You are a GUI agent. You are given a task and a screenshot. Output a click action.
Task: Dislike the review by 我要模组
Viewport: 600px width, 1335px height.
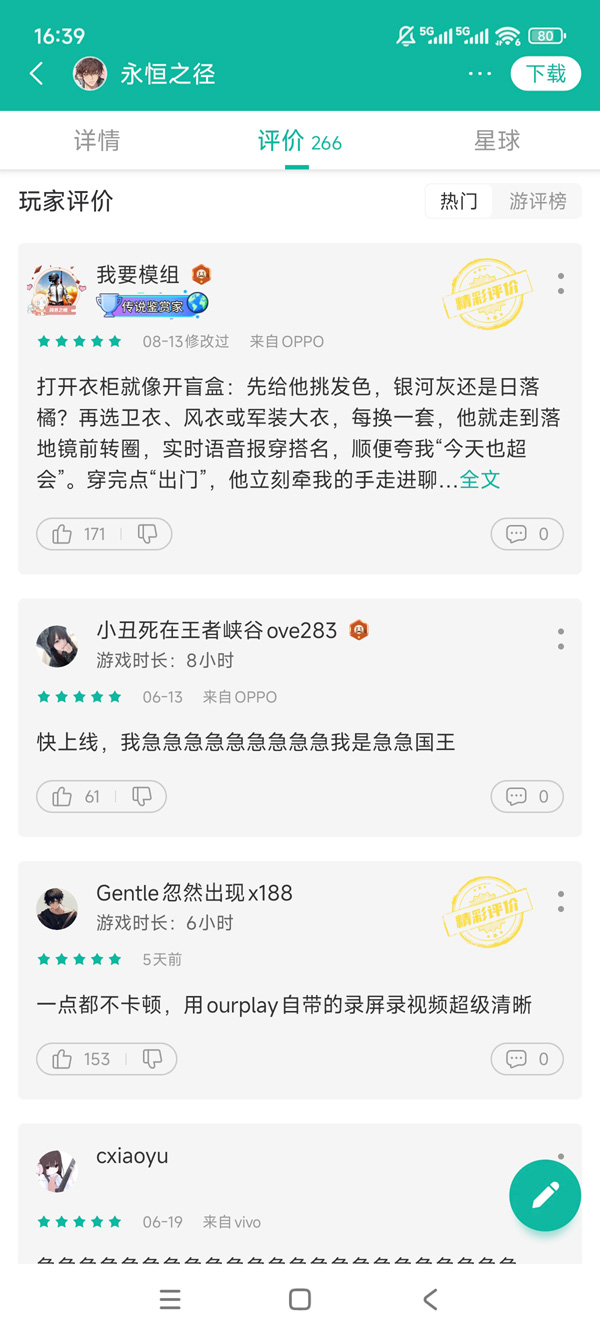(x=147, y=534)
